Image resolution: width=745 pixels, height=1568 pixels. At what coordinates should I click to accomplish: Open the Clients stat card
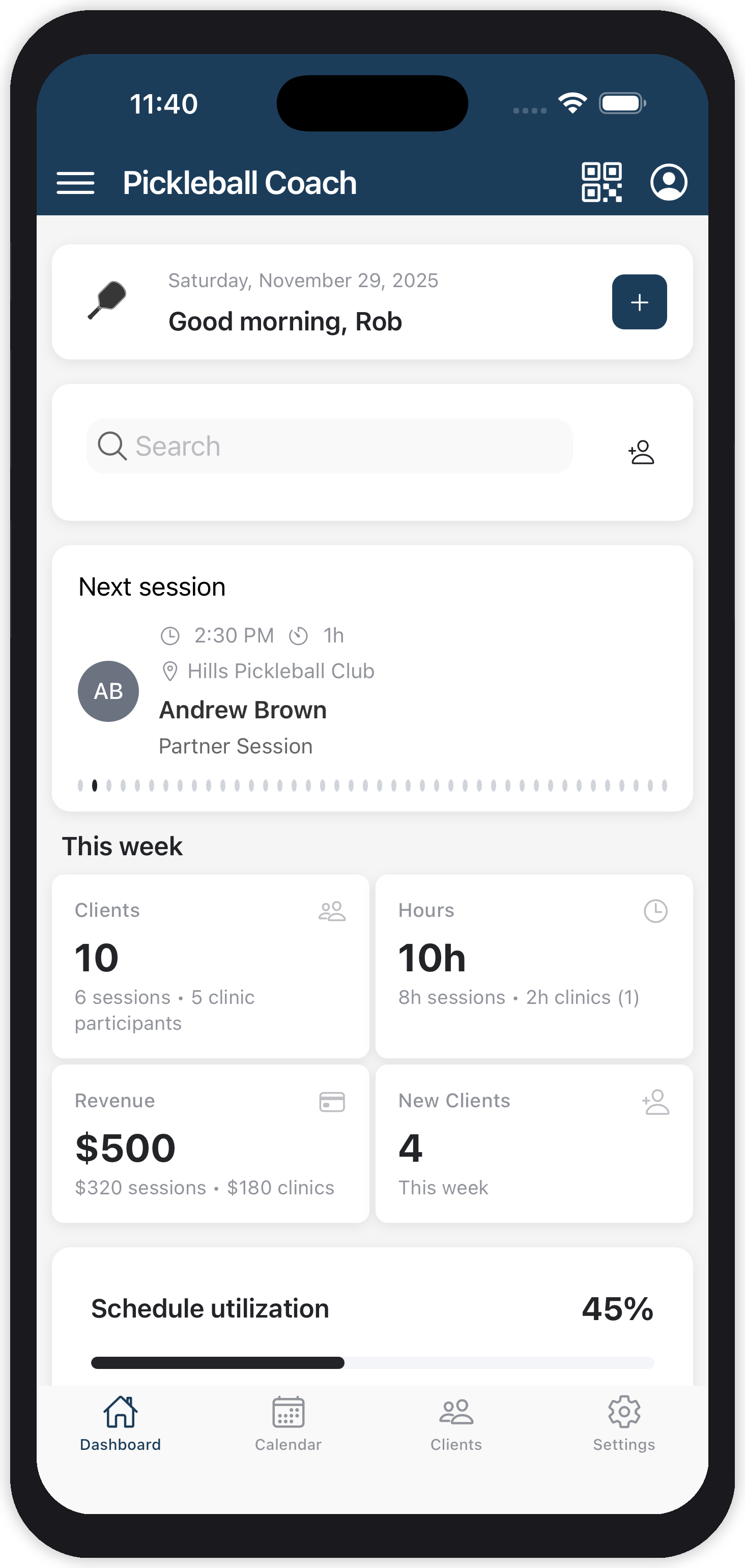211,966
